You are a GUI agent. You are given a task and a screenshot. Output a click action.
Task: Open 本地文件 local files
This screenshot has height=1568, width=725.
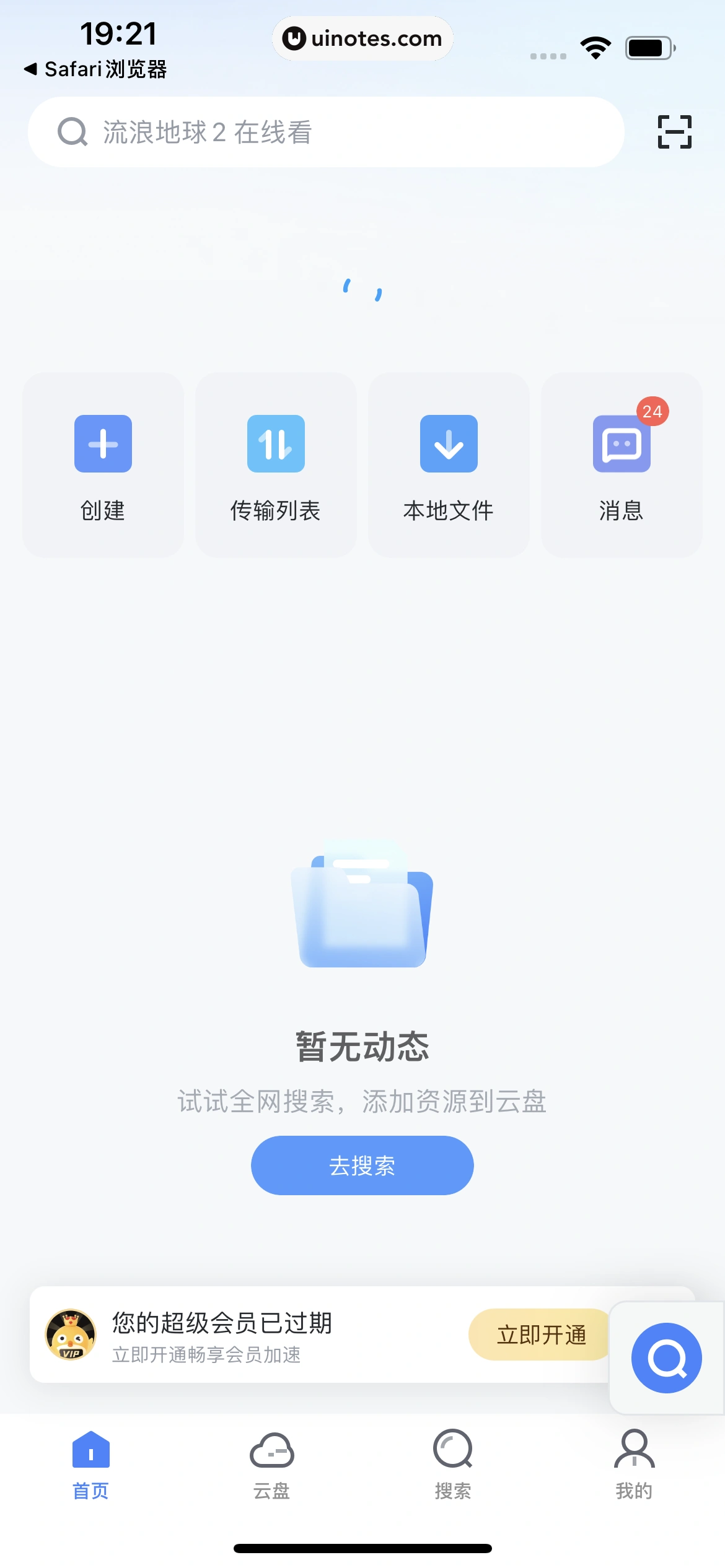(449, 465)
